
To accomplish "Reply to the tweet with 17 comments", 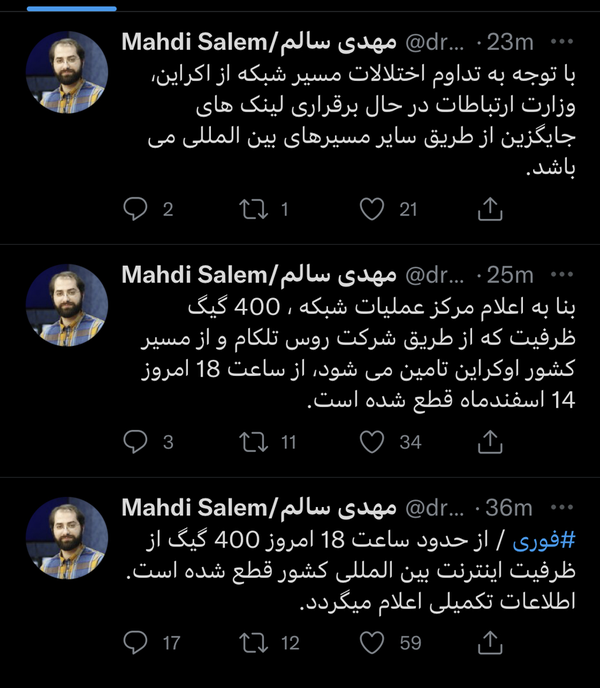I will 135,642.
